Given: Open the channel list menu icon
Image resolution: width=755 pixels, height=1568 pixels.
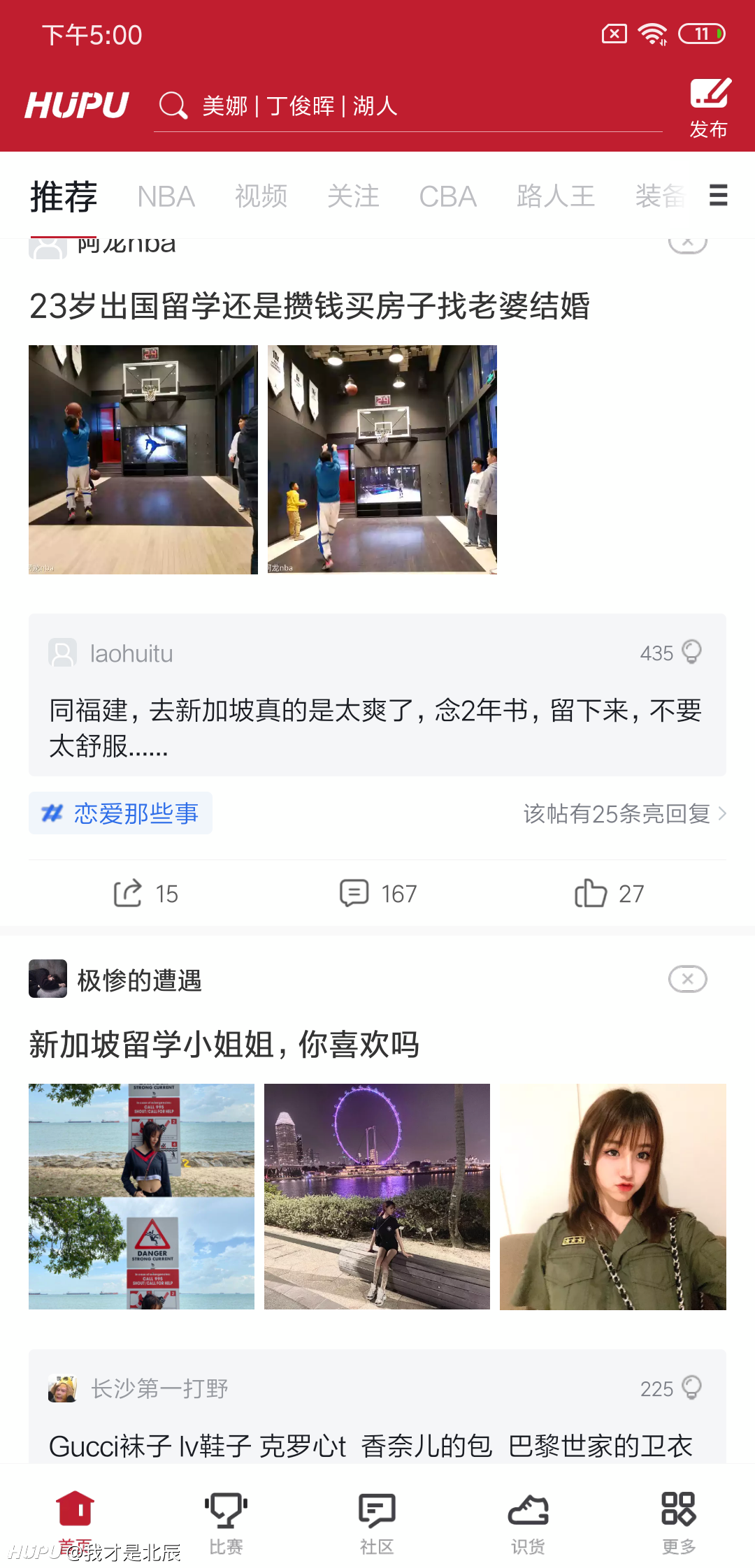Looking at the screenshot, I should point(718,195).
